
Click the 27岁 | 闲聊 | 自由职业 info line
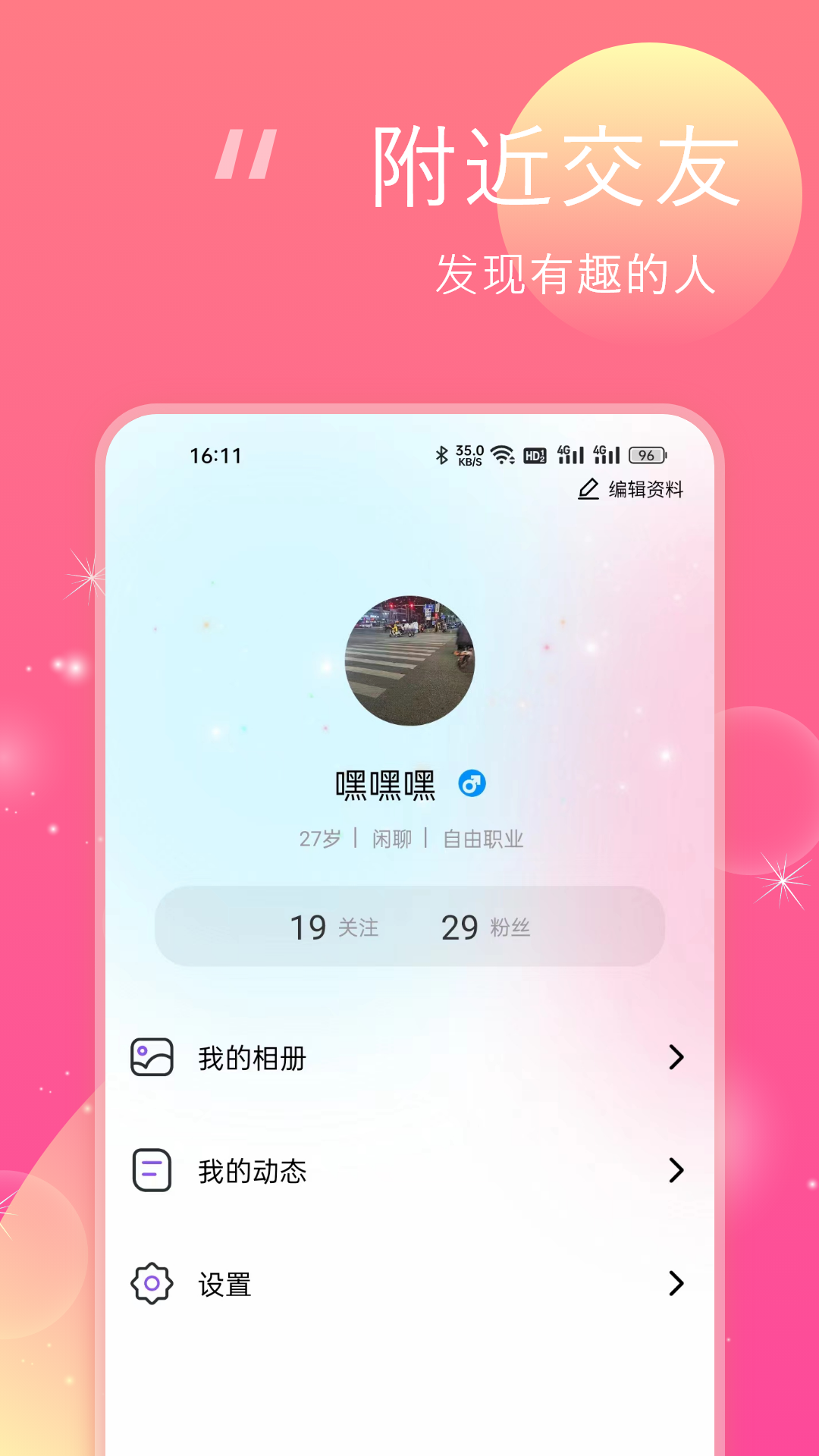pos(409,838)
